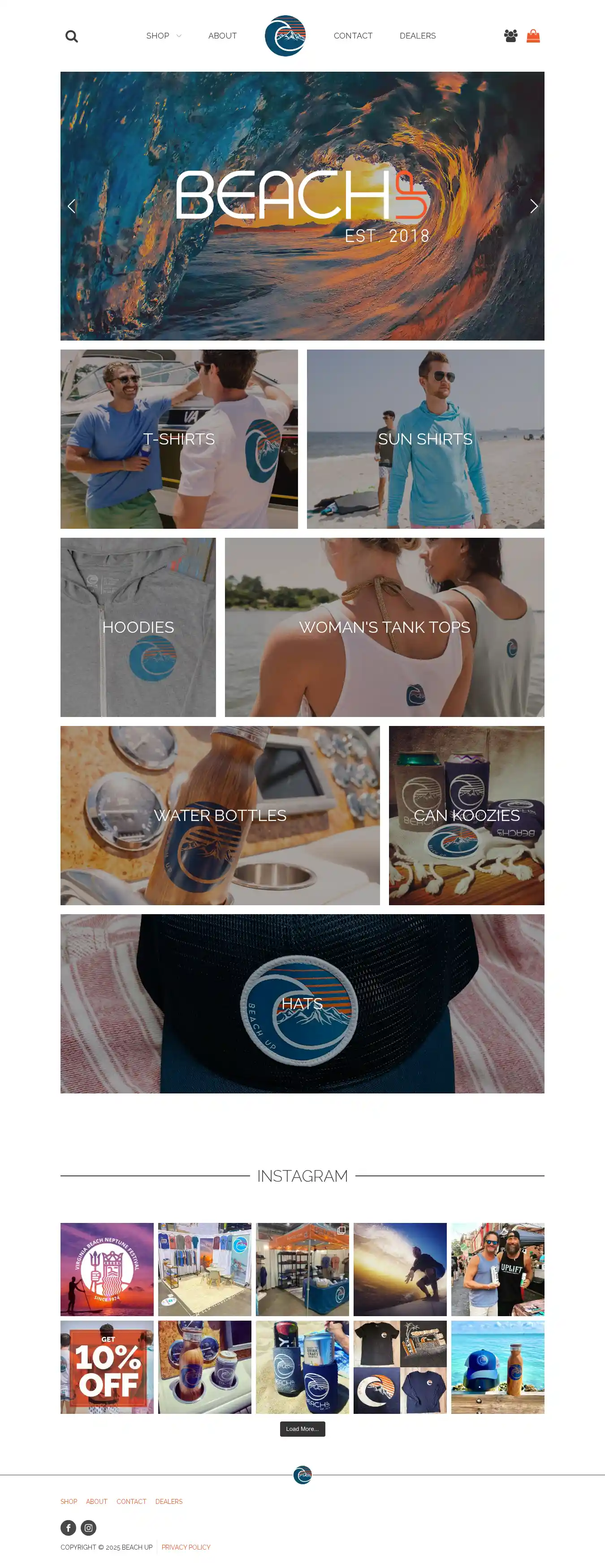Viewport: 605px width, 1568px height.
Task: Open the Contact page from header
Action: [352, 36]
